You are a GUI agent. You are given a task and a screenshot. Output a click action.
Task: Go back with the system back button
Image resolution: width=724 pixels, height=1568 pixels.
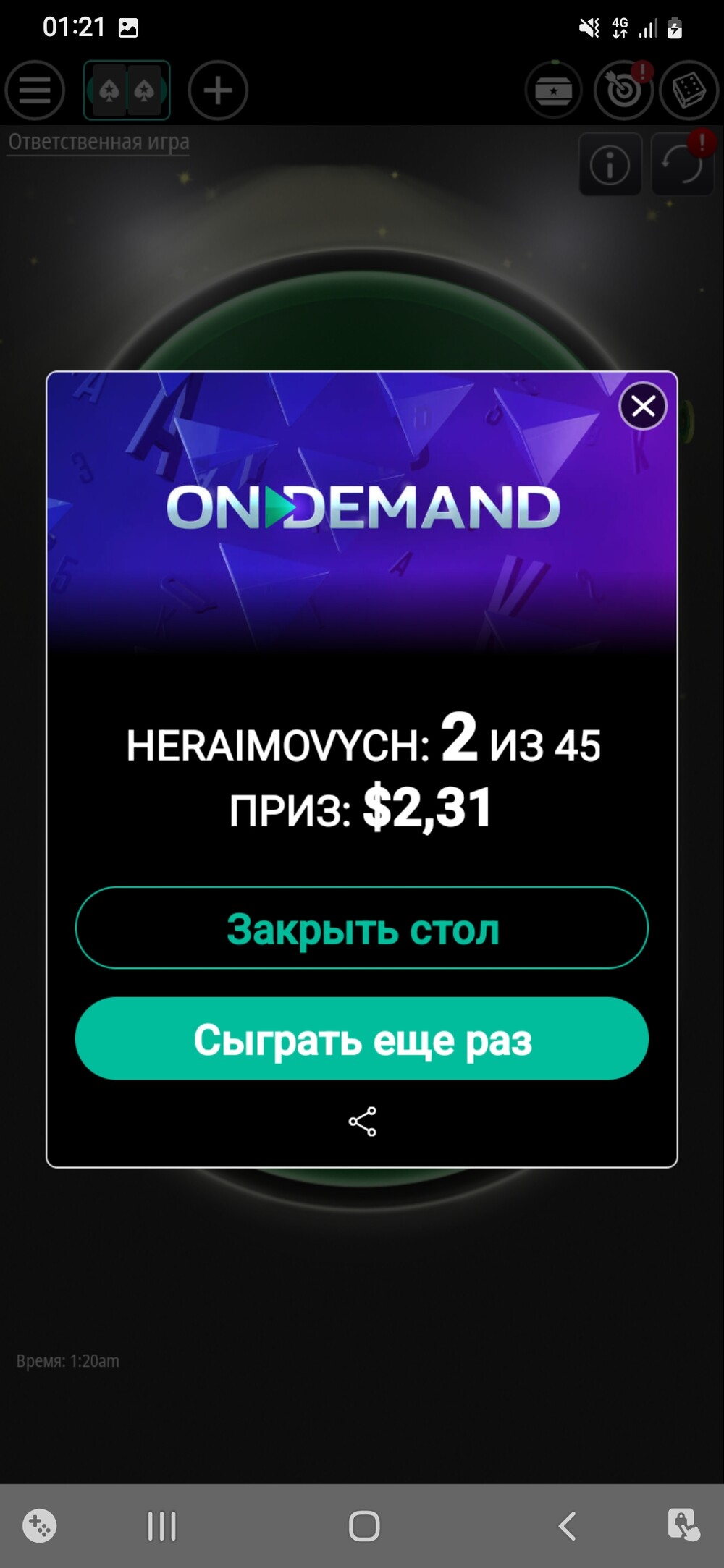(x=567, y=1526)
